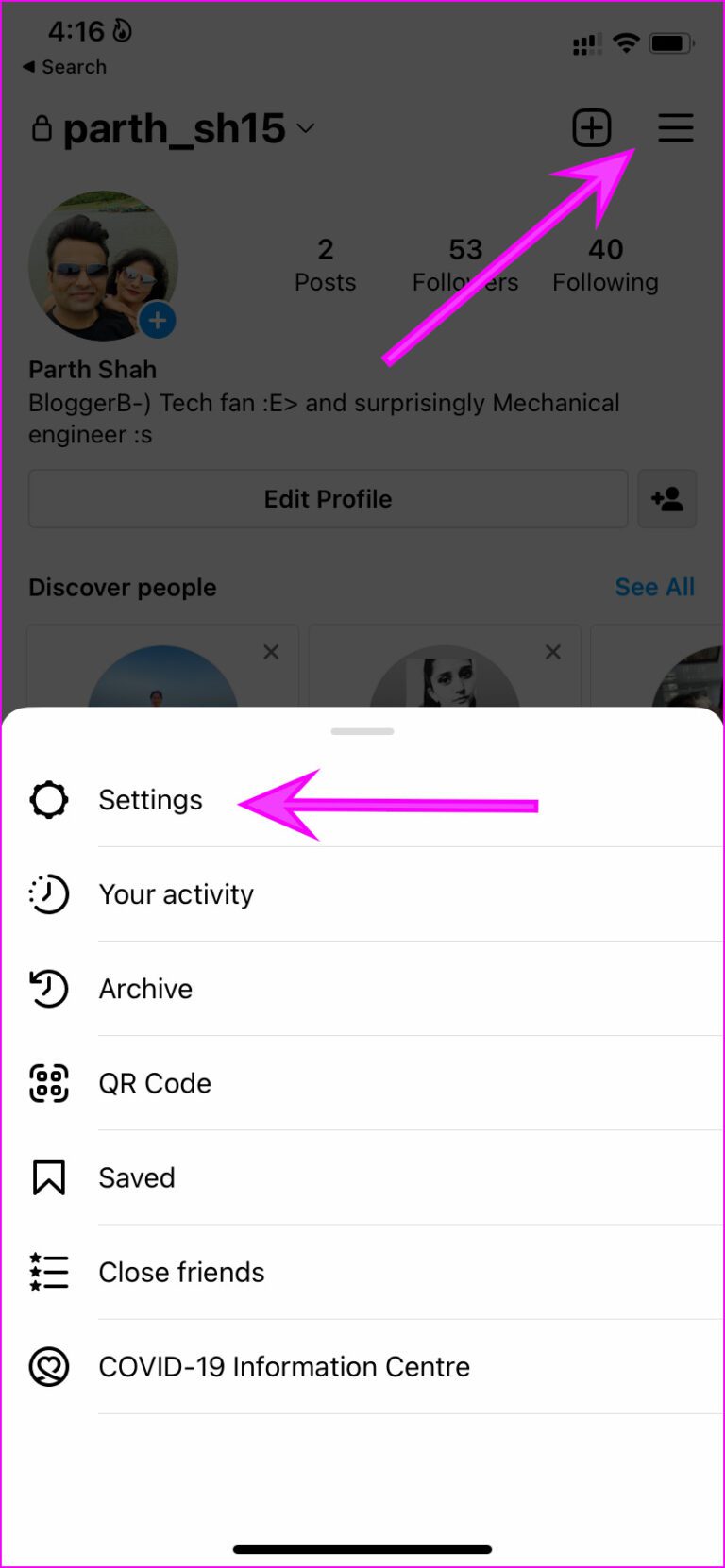Screen dimensions: 725x1568
Task: Open the COVID-19 Information Centre icon
Action: coord(48,1366)
